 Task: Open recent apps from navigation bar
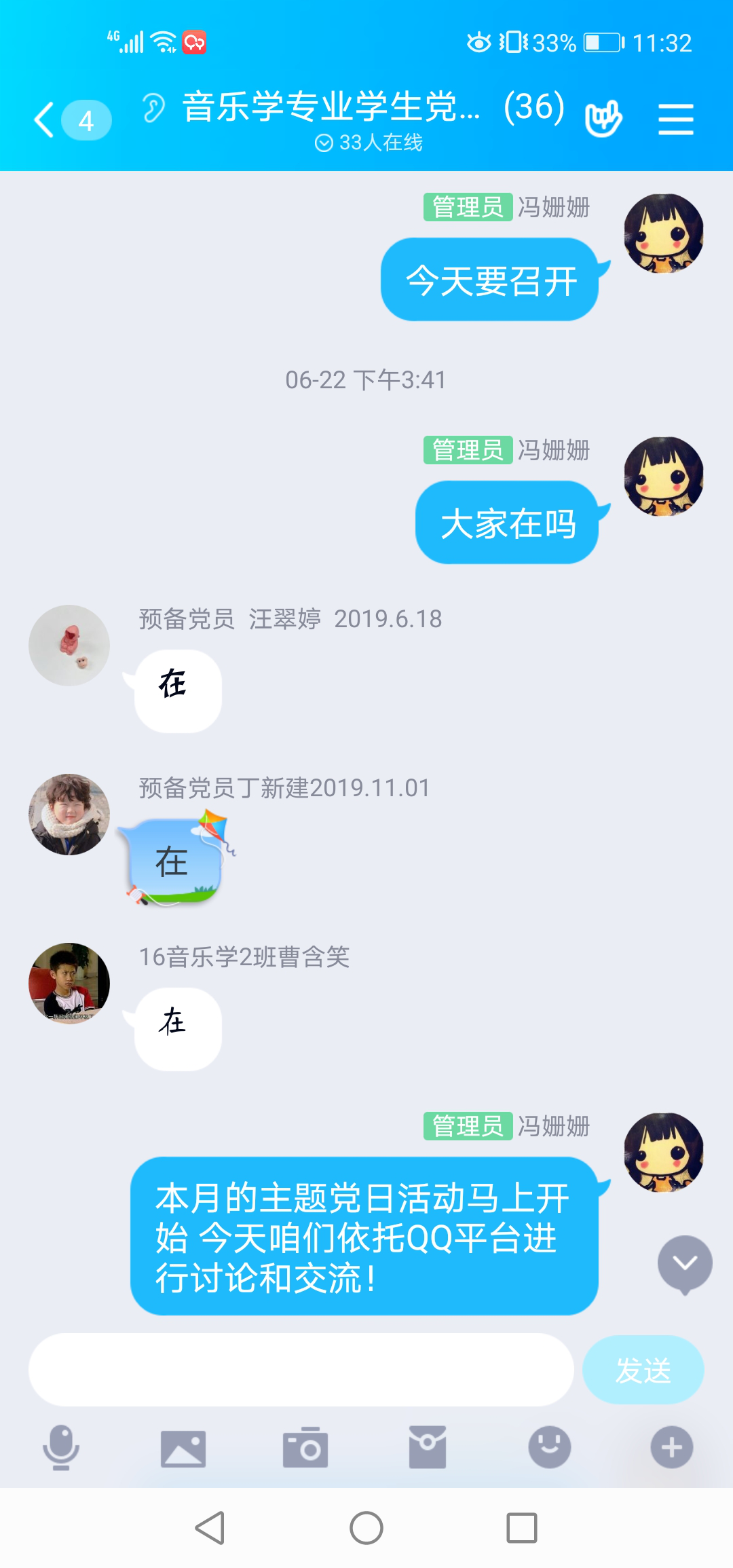point(522,1528)
